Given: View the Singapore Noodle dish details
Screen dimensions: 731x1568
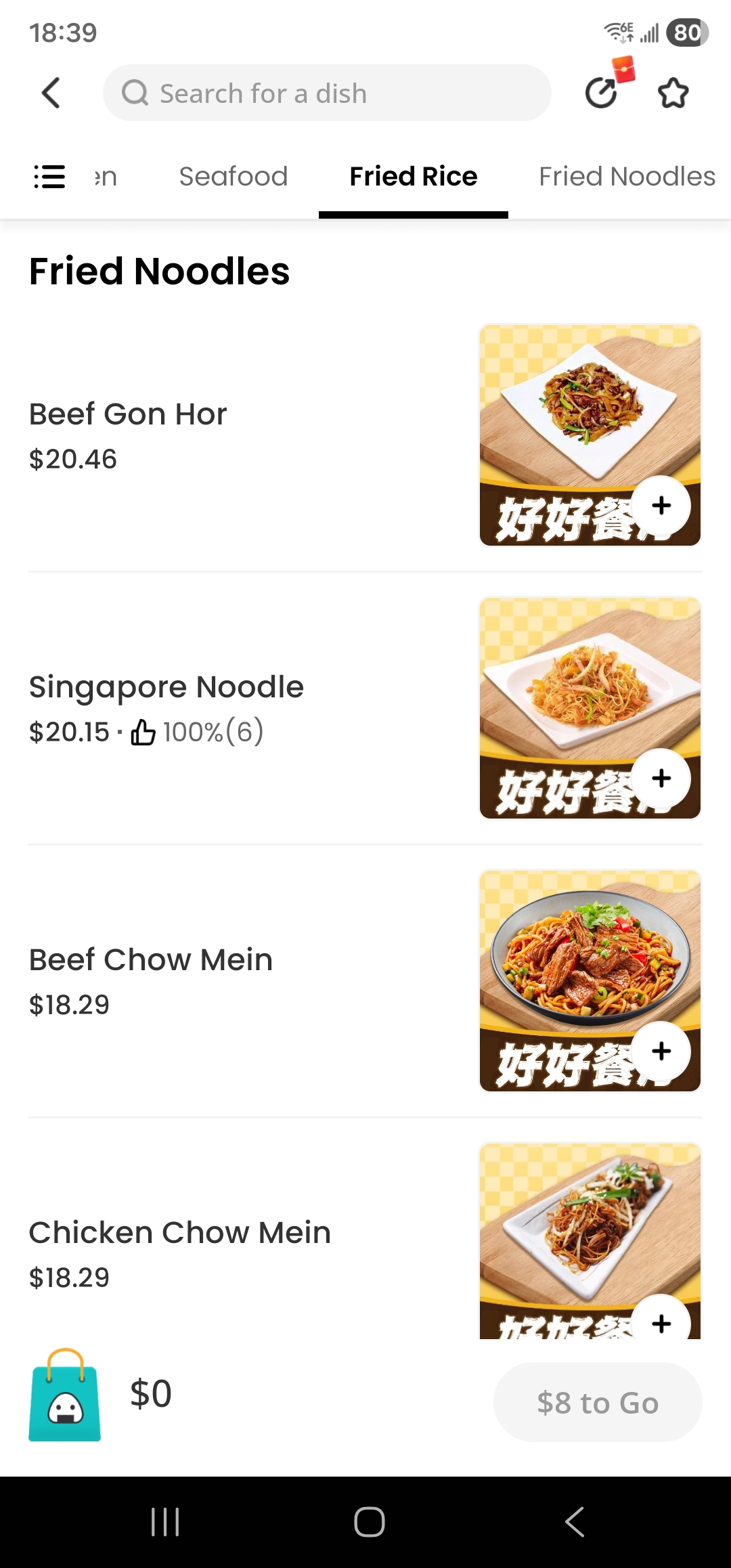Looking at the screenshot, I should click(x=166, y=687).
